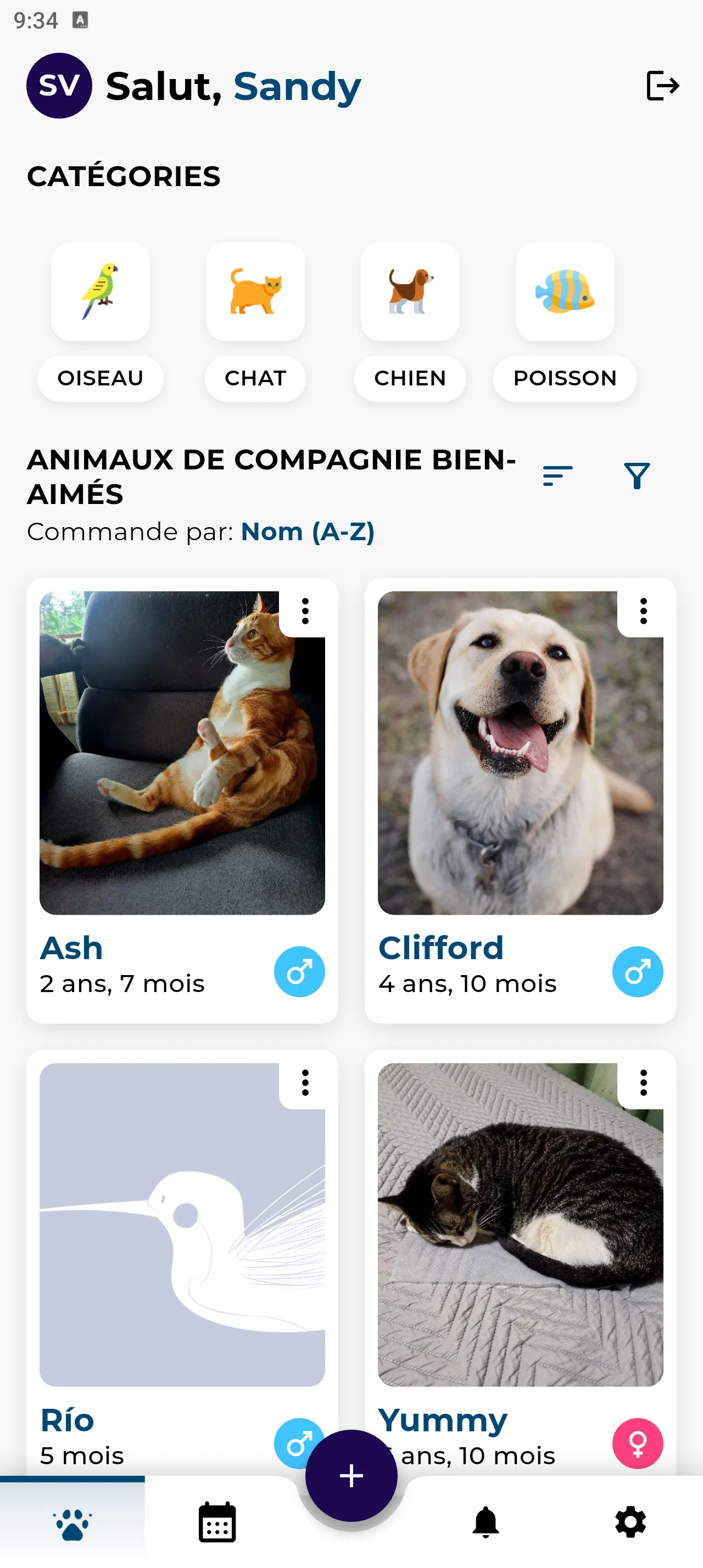Tap the male gender badge on Ash's card
Screen dimensions: 703x1568
pos(300,971)
